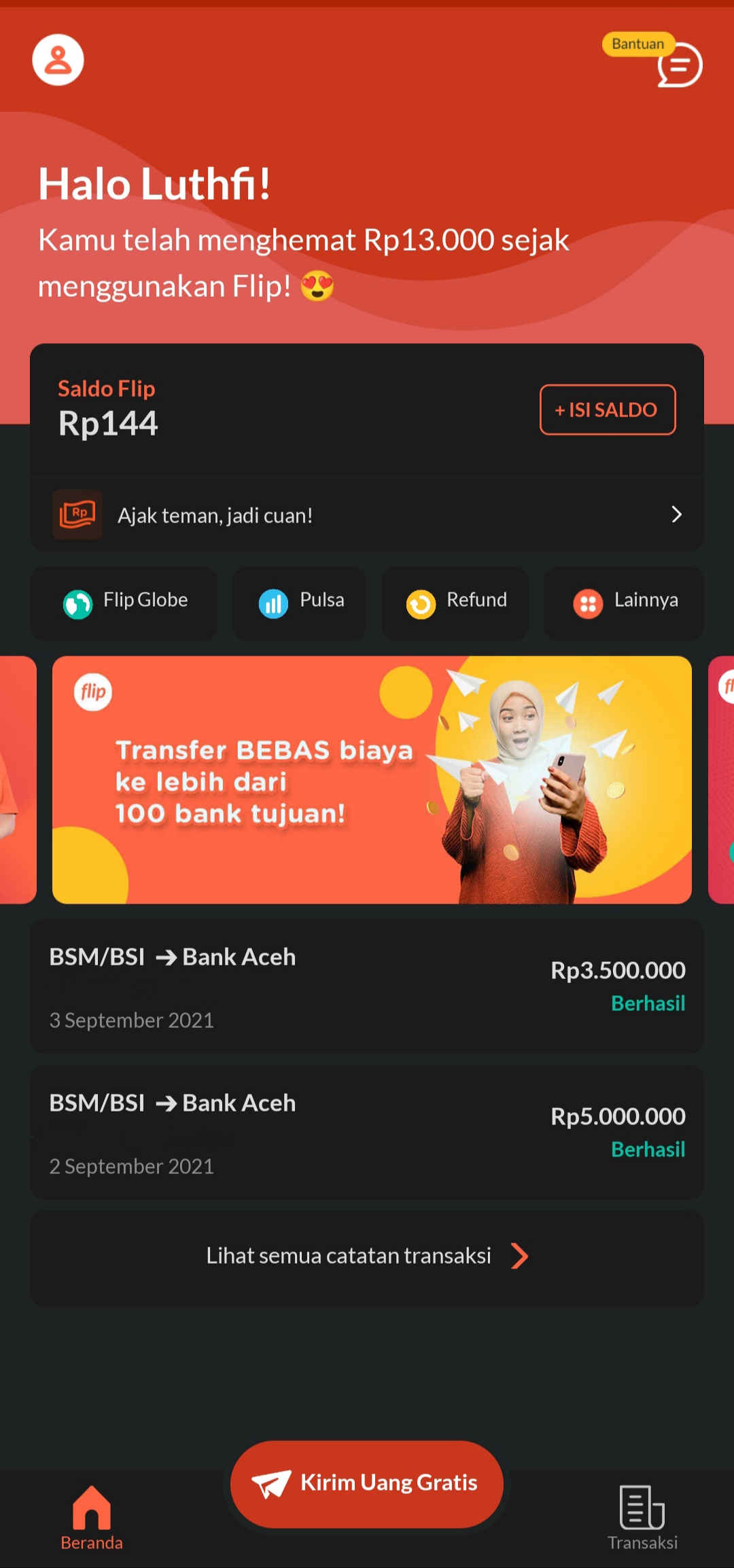Screen dimensions: 734x1568
Task: Open Lihat semua catatan transaksi
Action: coord(367,1256)
